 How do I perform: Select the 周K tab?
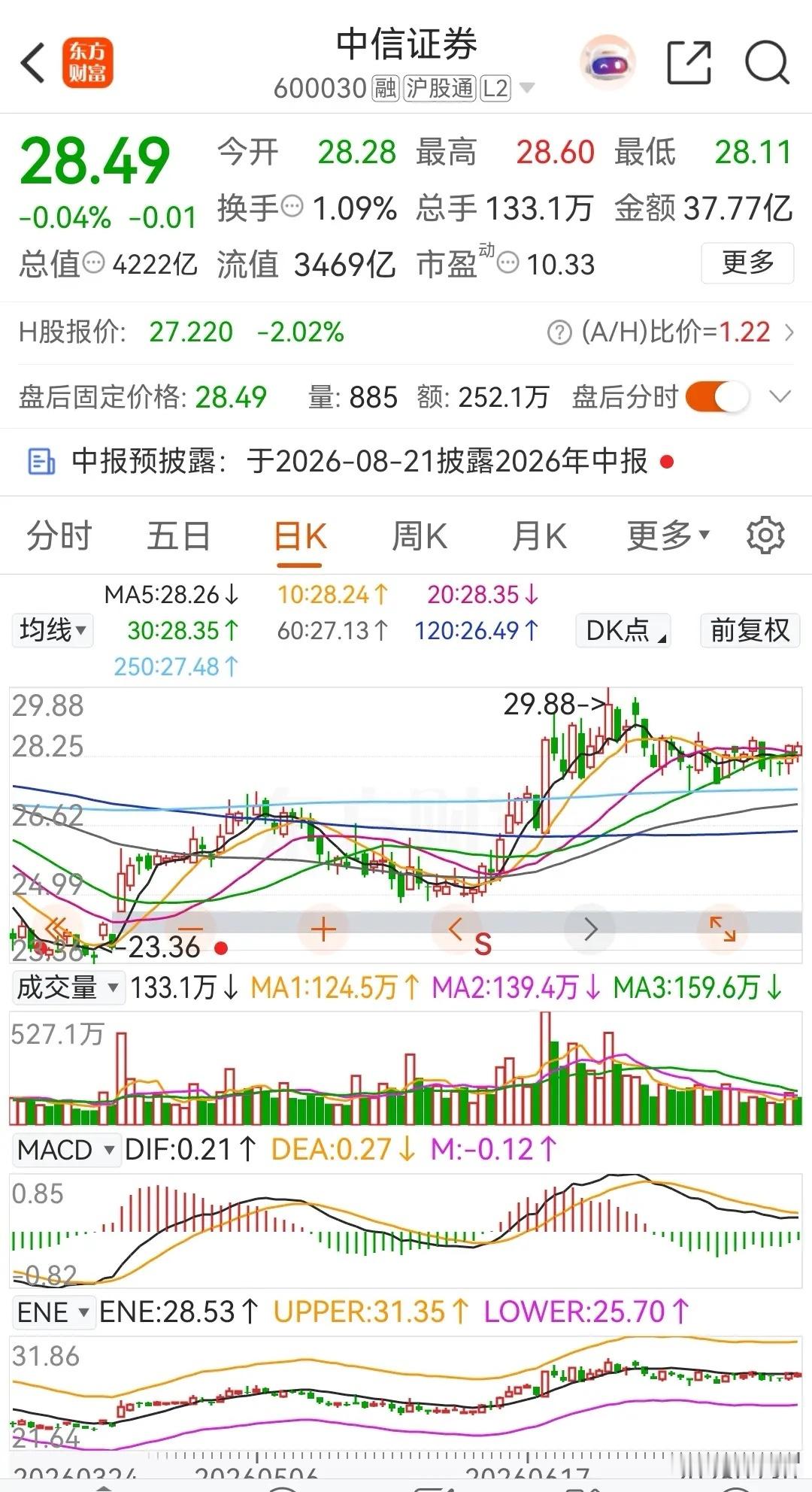point(420,537)
